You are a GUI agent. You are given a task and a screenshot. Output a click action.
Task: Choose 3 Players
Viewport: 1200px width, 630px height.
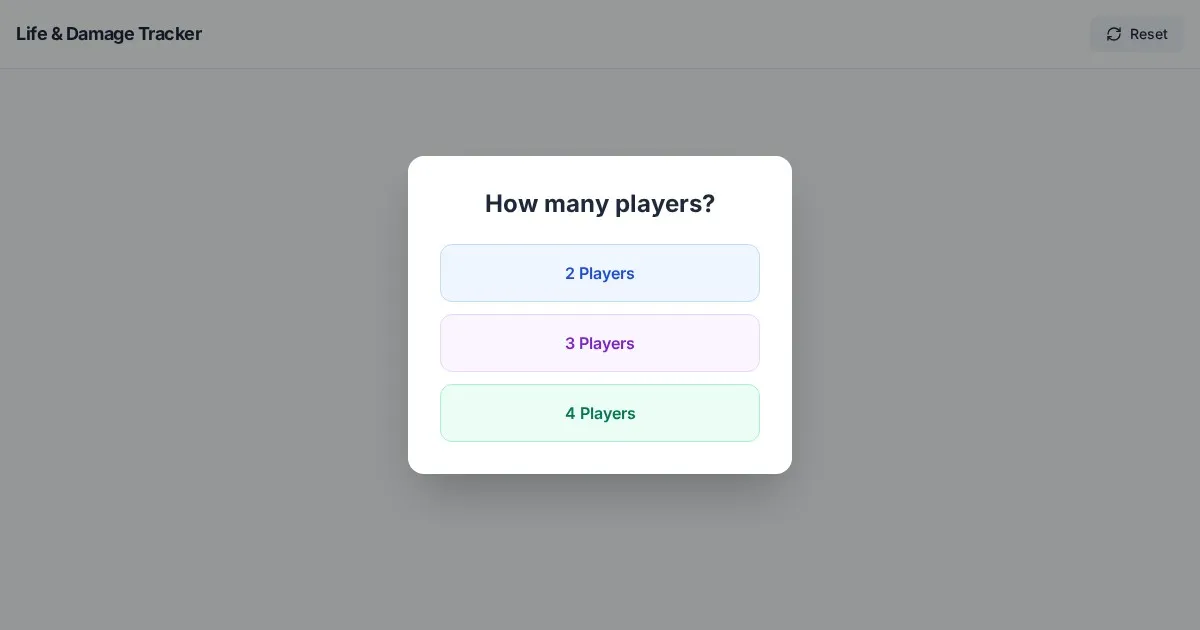(600, 343)
